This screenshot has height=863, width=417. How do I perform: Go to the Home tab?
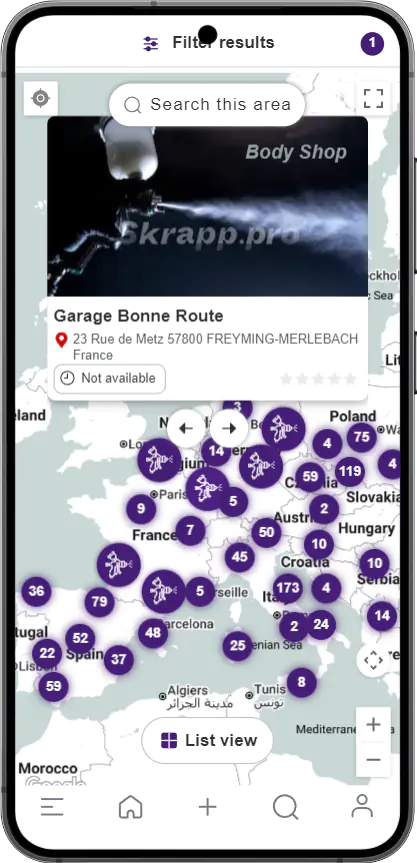coord(130,807)
